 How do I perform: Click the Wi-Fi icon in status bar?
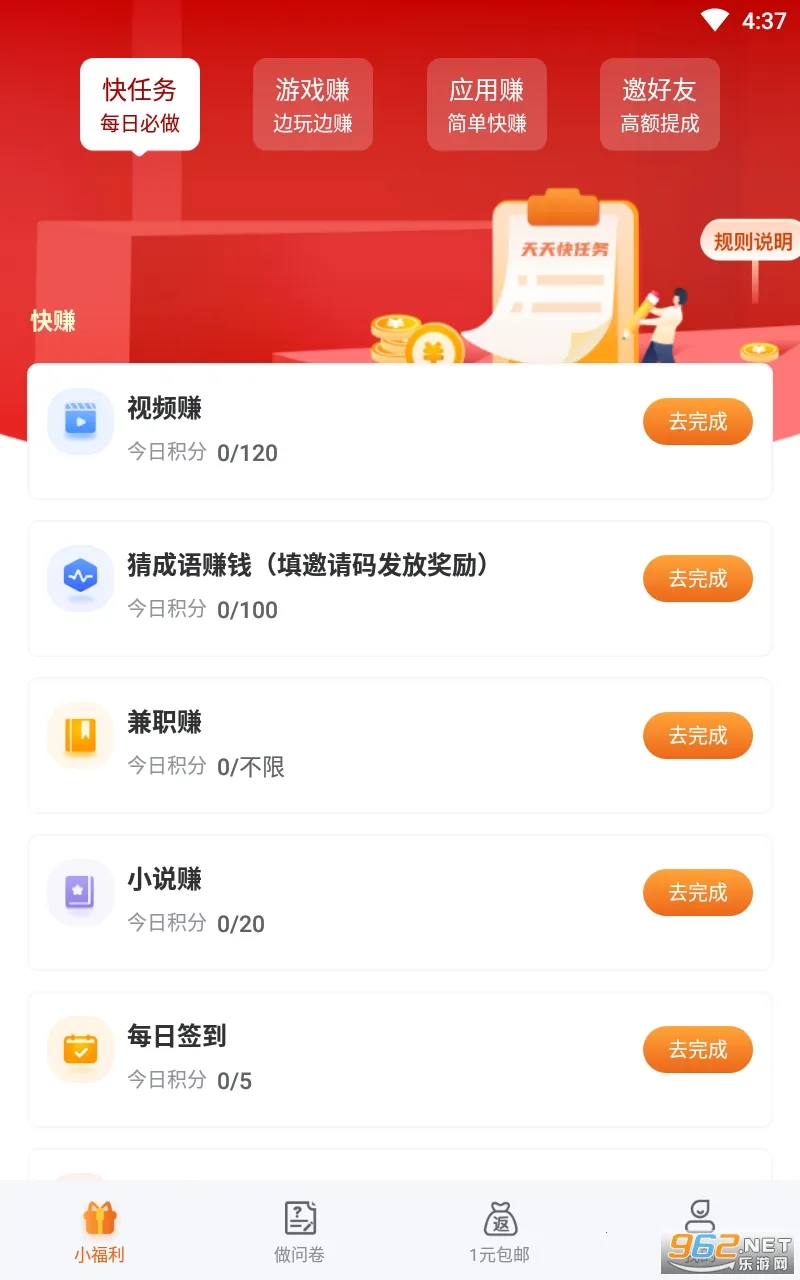click(713, 18)
